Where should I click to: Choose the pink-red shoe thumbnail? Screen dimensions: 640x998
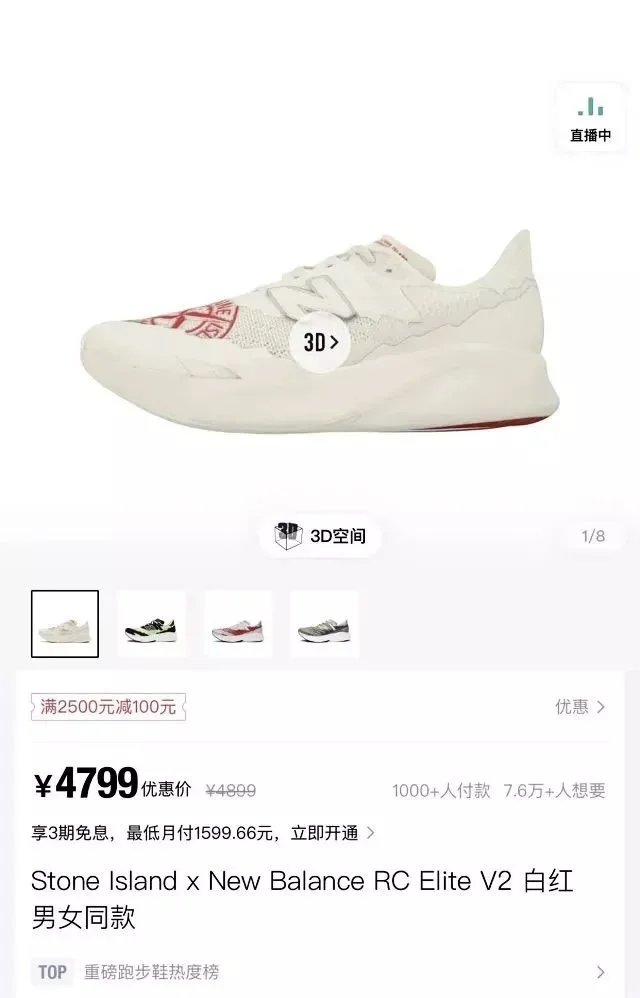tap(238, 624)
